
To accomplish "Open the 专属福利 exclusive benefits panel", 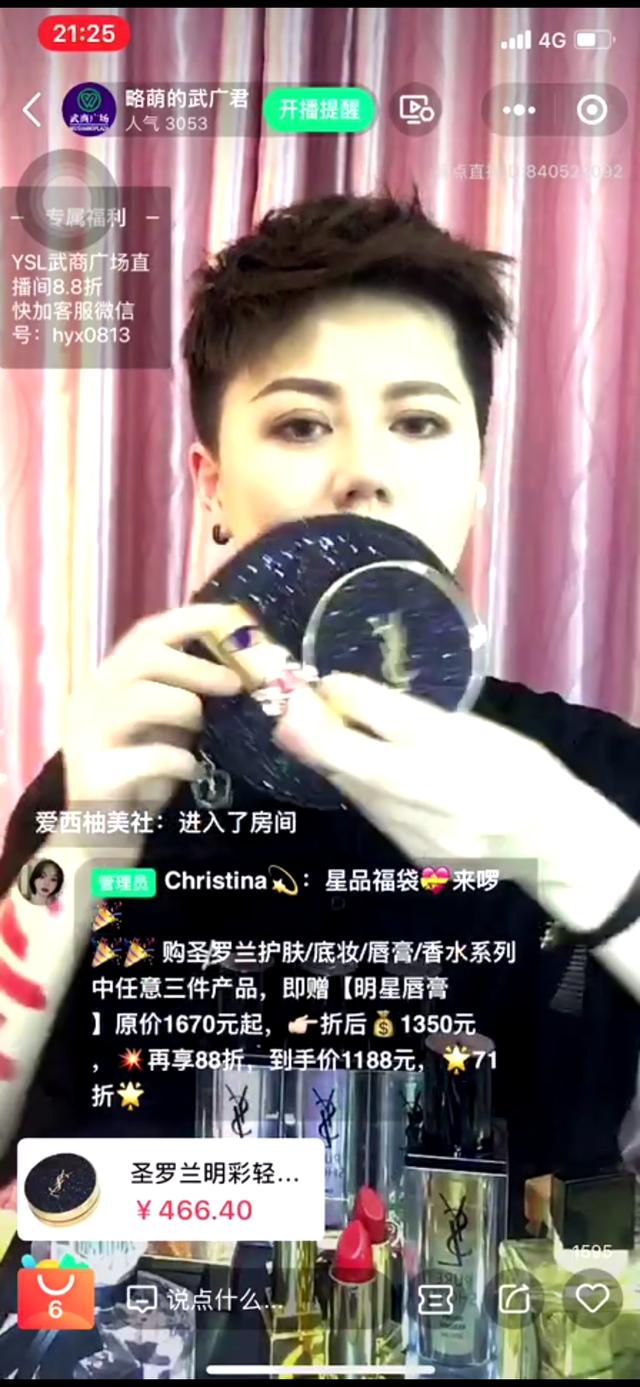I will 84,217.
